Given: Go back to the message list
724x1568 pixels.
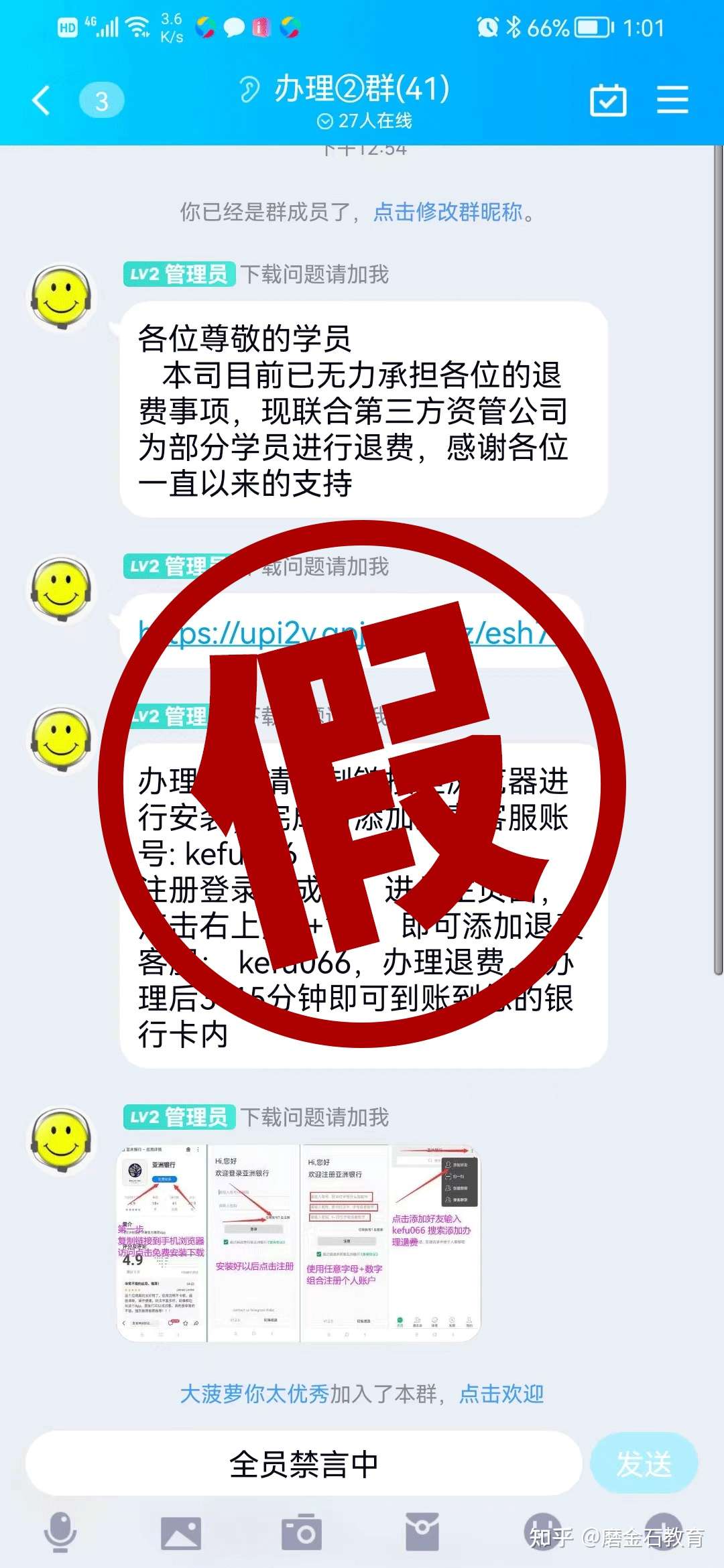Looking at the screenshot, I should click(42, 101).
